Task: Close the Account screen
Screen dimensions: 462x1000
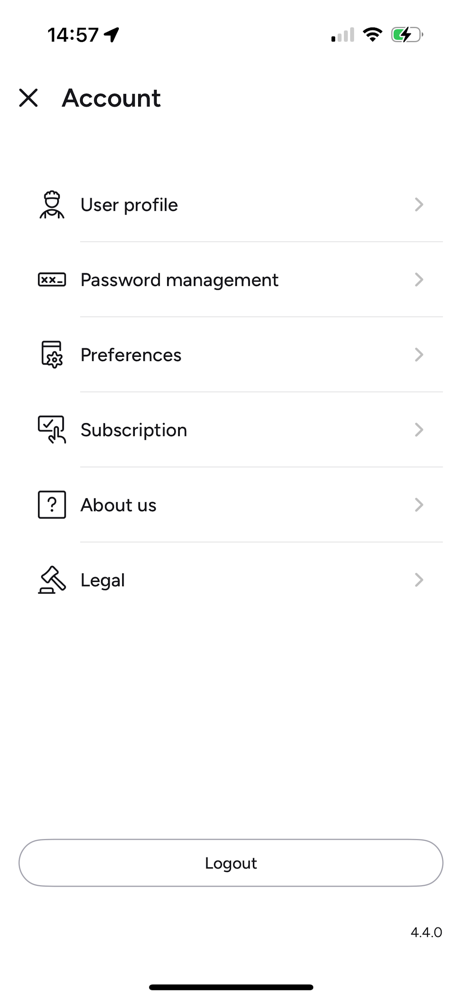Action: (28, 98)
